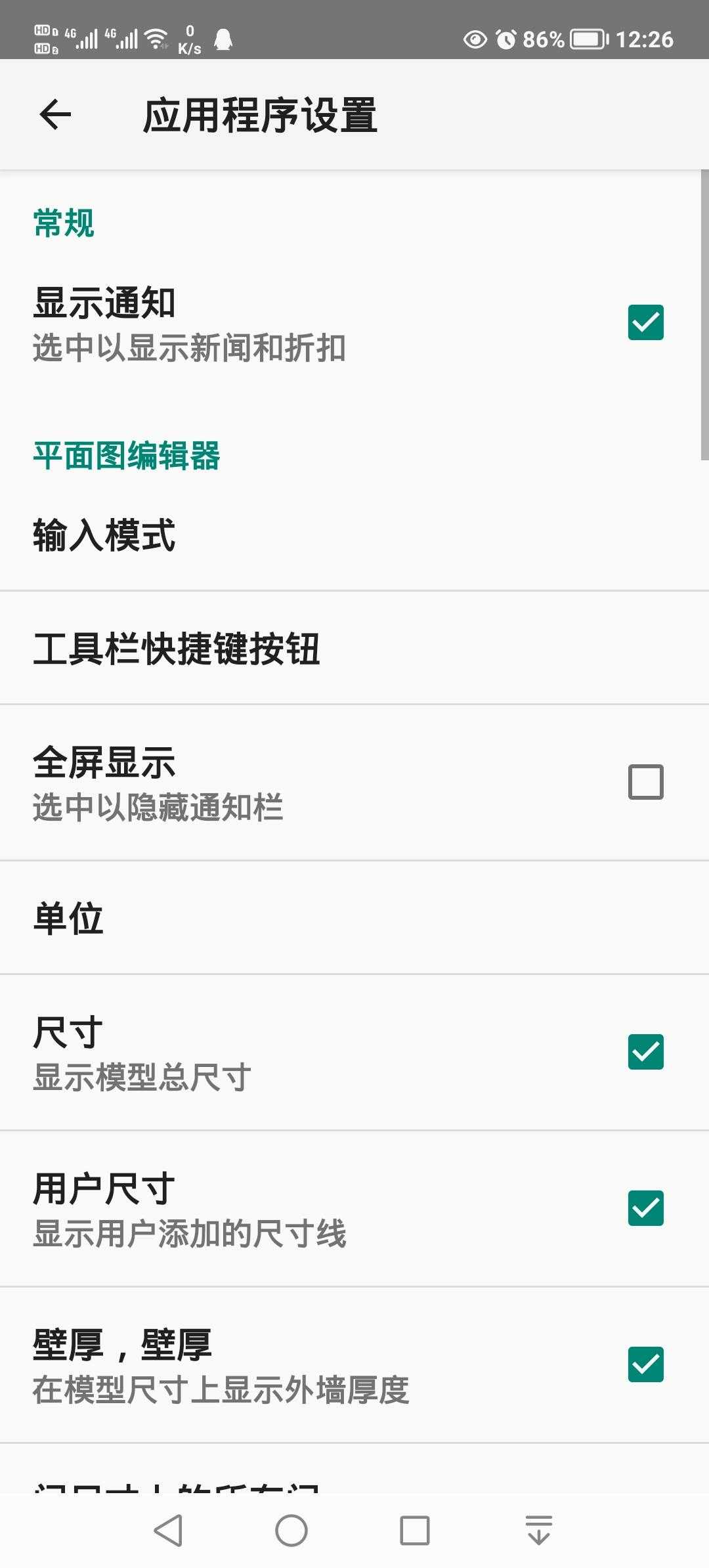The width and height of the screenshot is (709, 1568).
Task: Tap the system home button
Action: tap(291, 1531)
